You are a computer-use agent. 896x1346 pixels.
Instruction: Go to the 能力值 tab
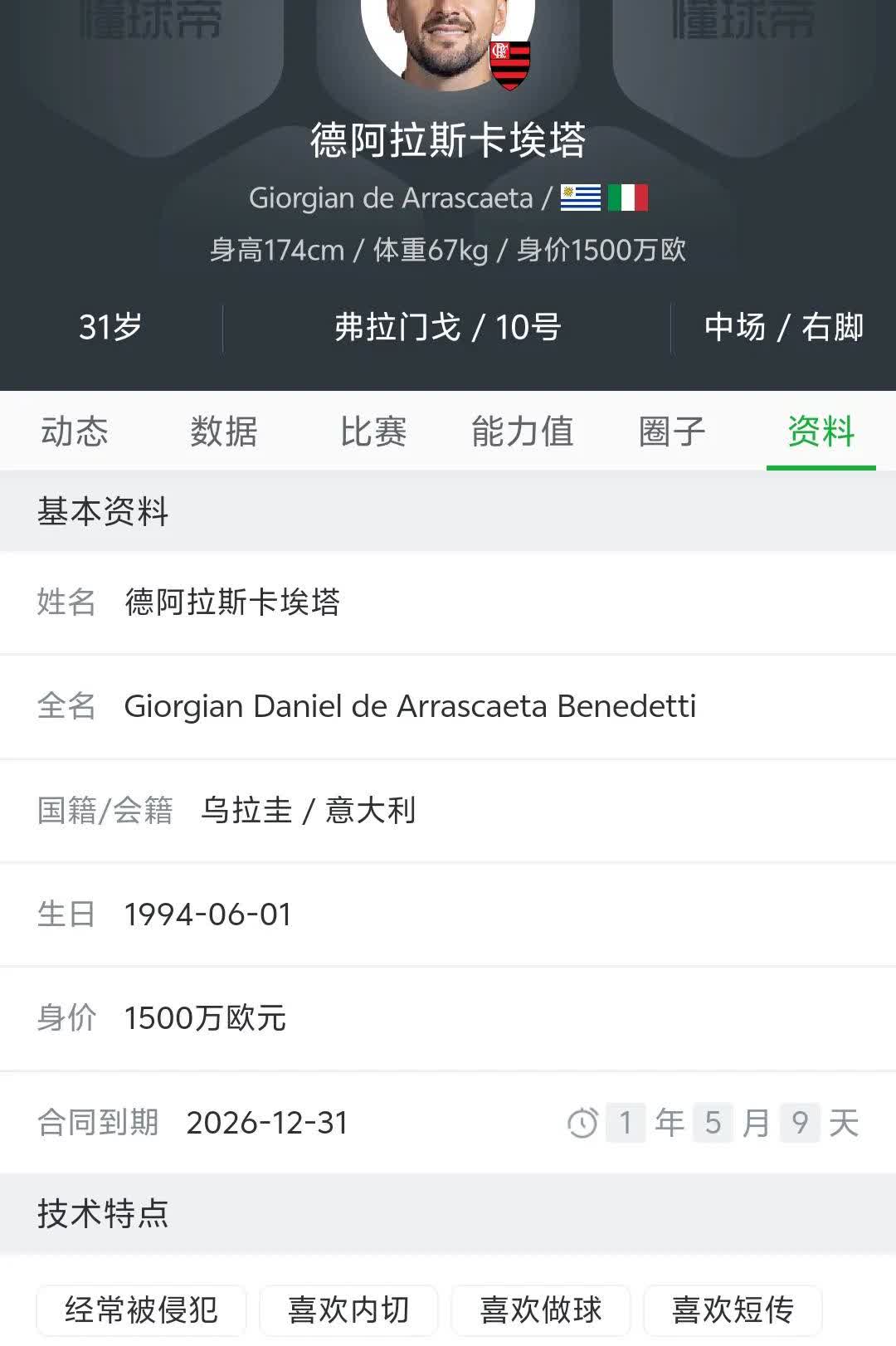(523, 432)
